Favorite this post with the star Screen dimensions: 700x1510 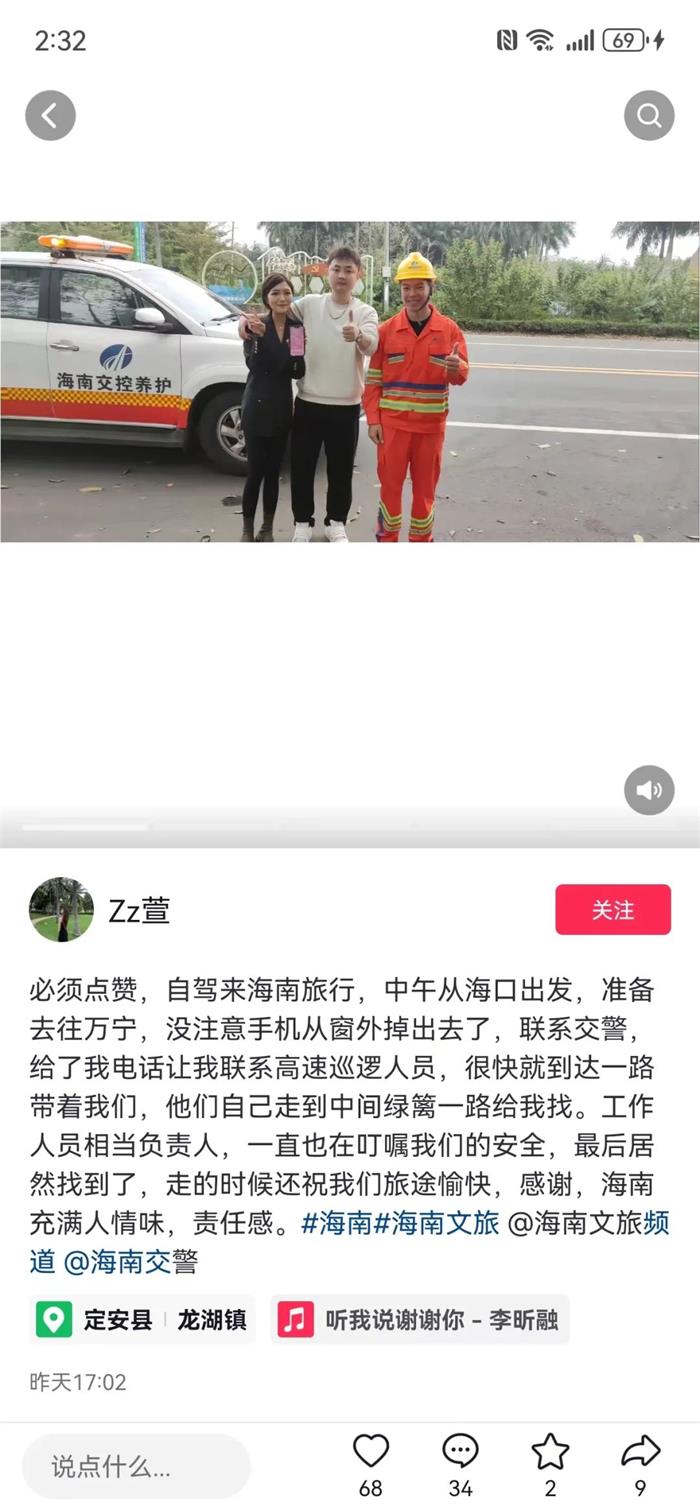[x=550, y=1452]
